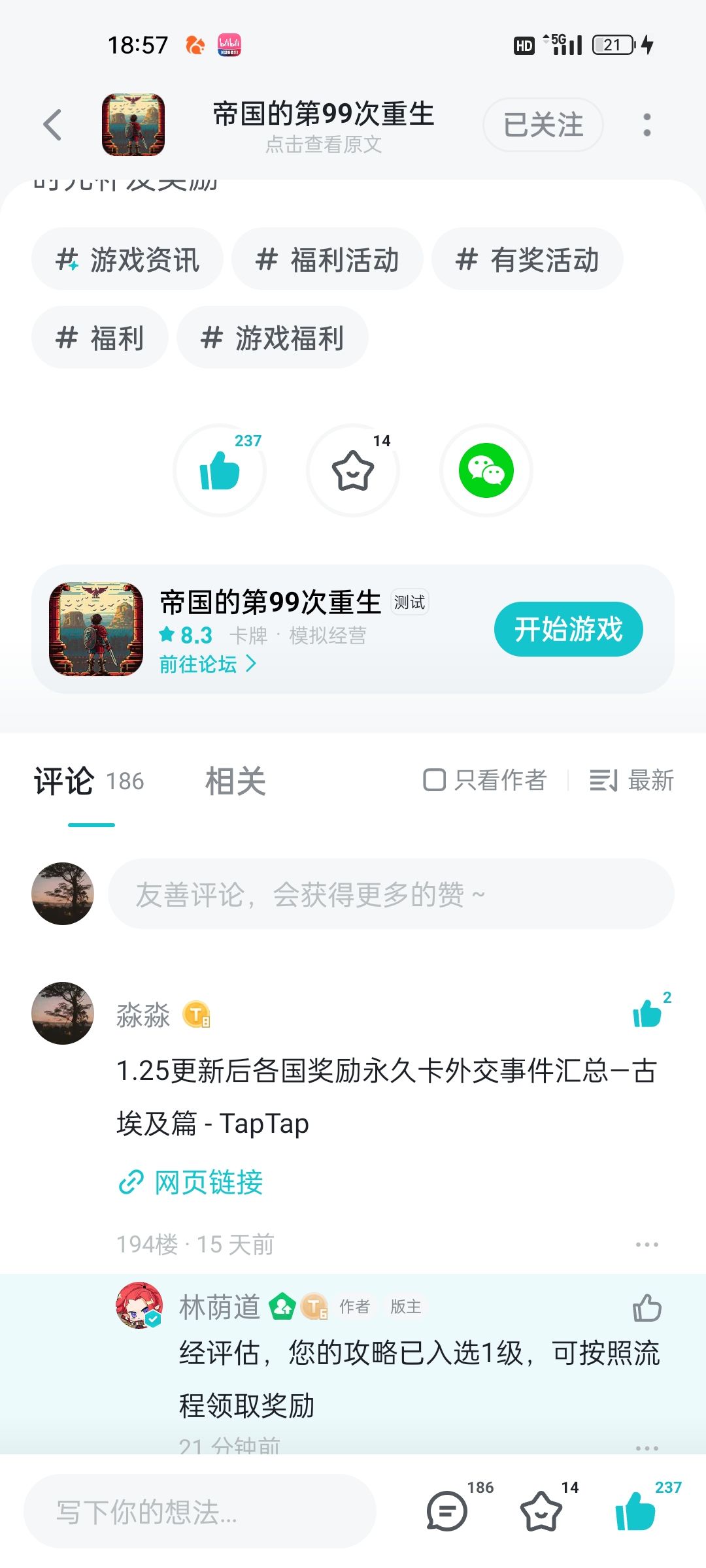
Task: Share the post to WeChat
Action: coord(486,470)
